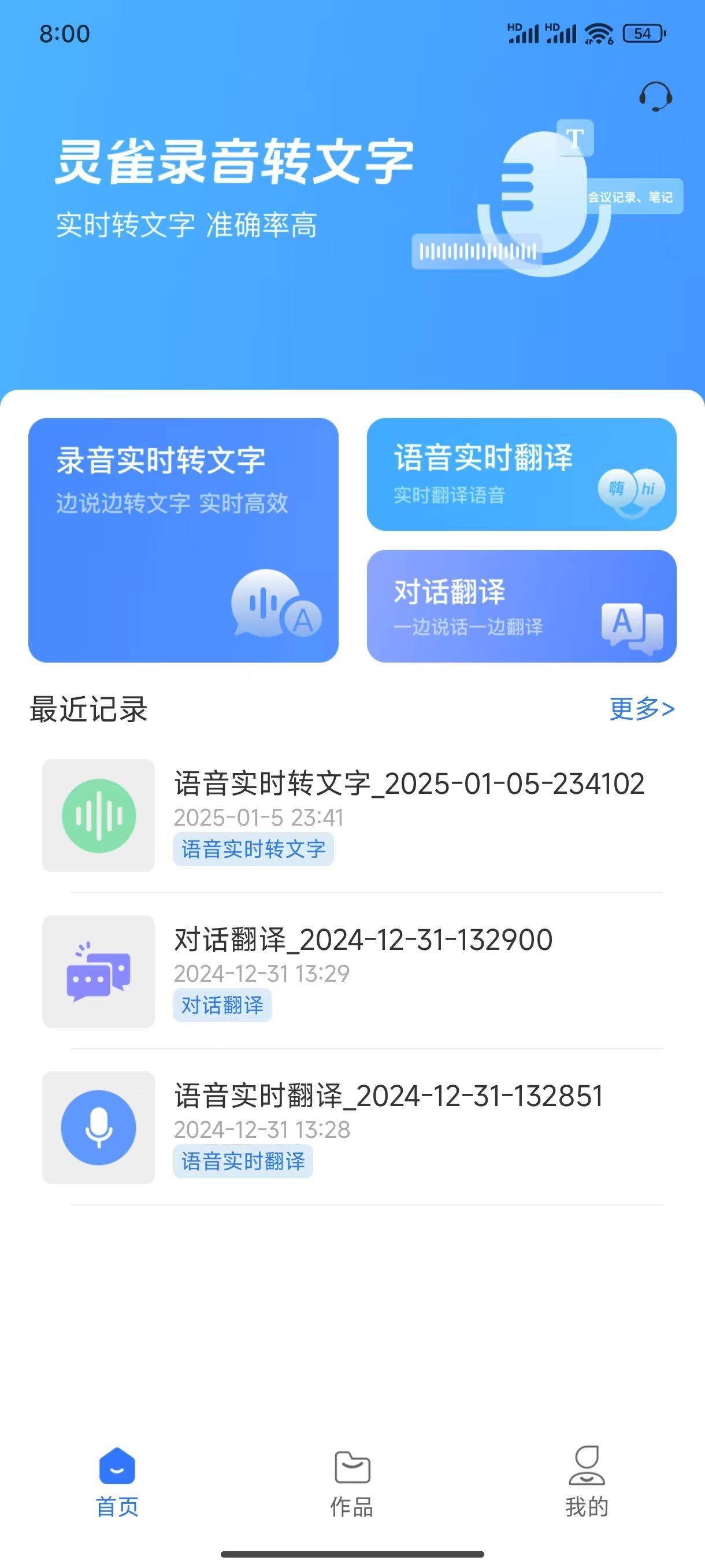Click the microphone illustration in the banner
This screenshot has width=705, height=1568.
click(x=543, y=201)
